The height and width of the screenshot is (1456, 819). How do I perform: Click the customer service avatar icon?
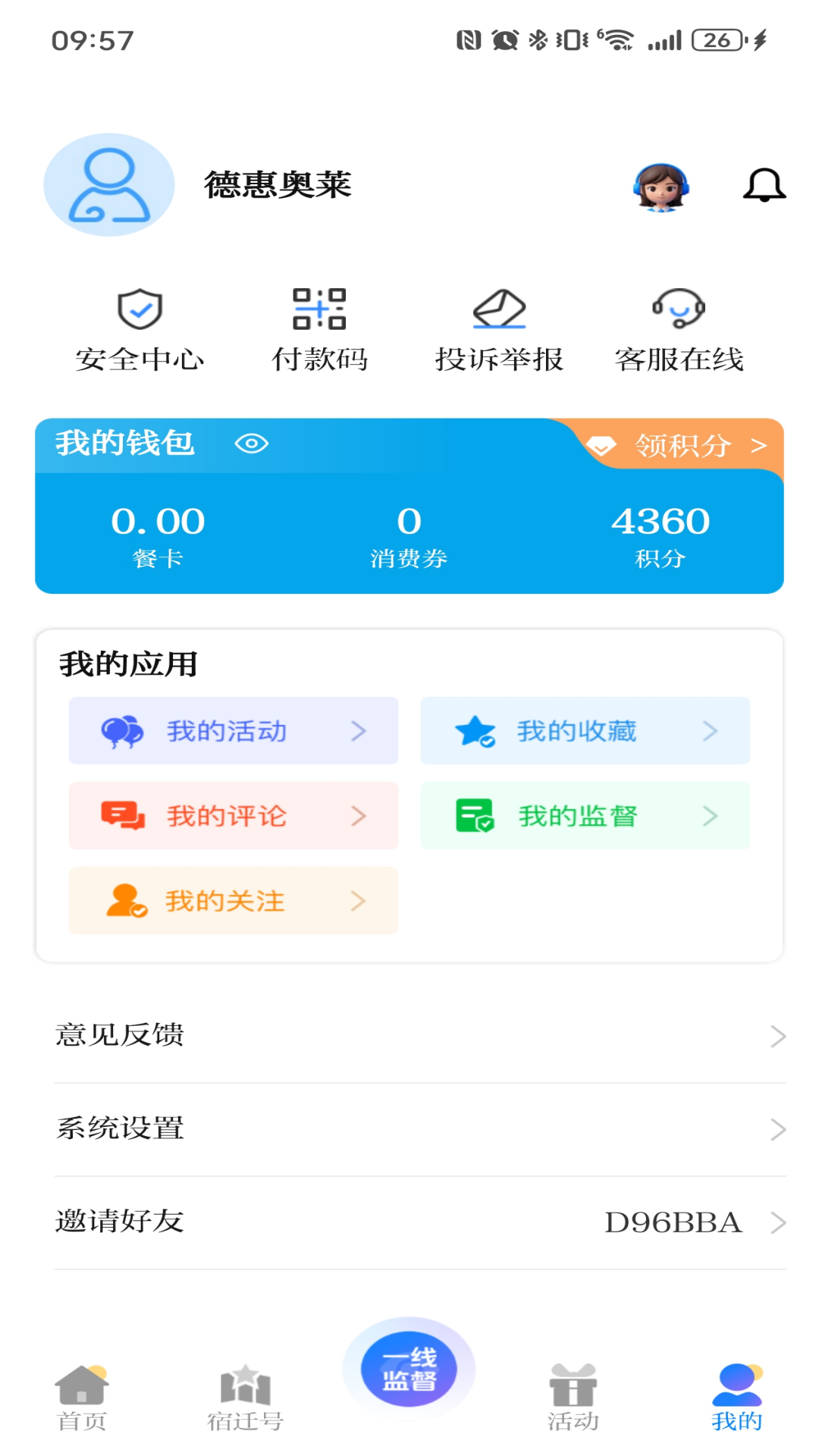pos(659,185)
